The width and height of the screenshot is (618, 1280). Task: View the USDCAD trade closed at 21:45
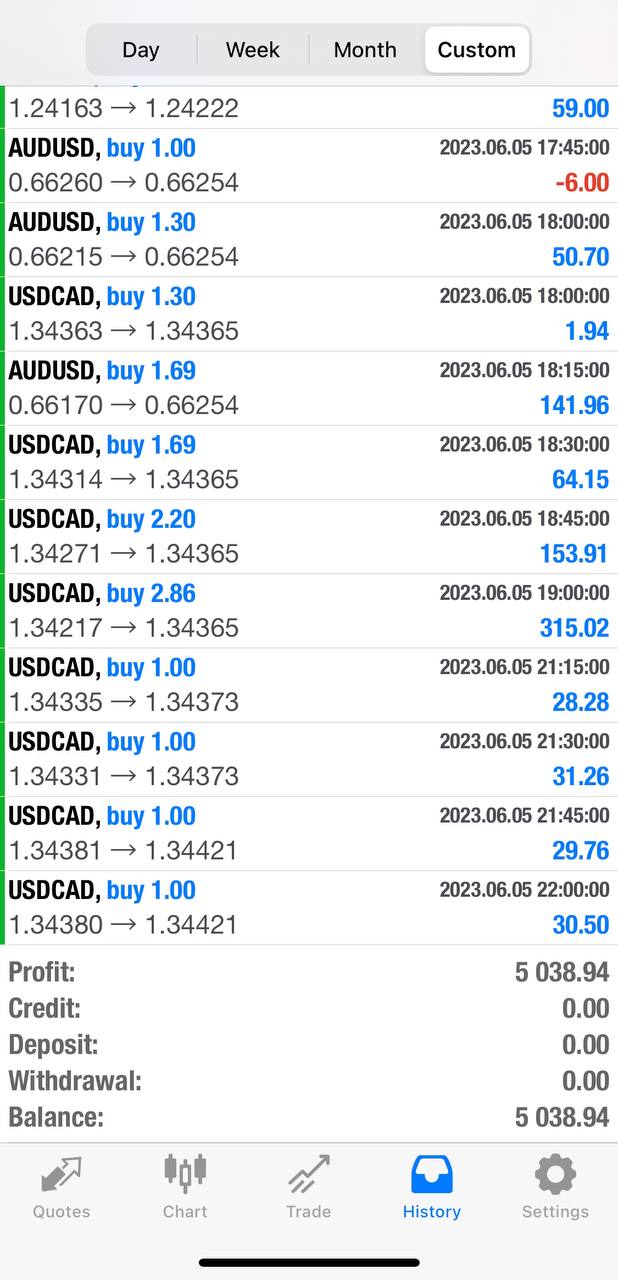[x=309, y=833]
